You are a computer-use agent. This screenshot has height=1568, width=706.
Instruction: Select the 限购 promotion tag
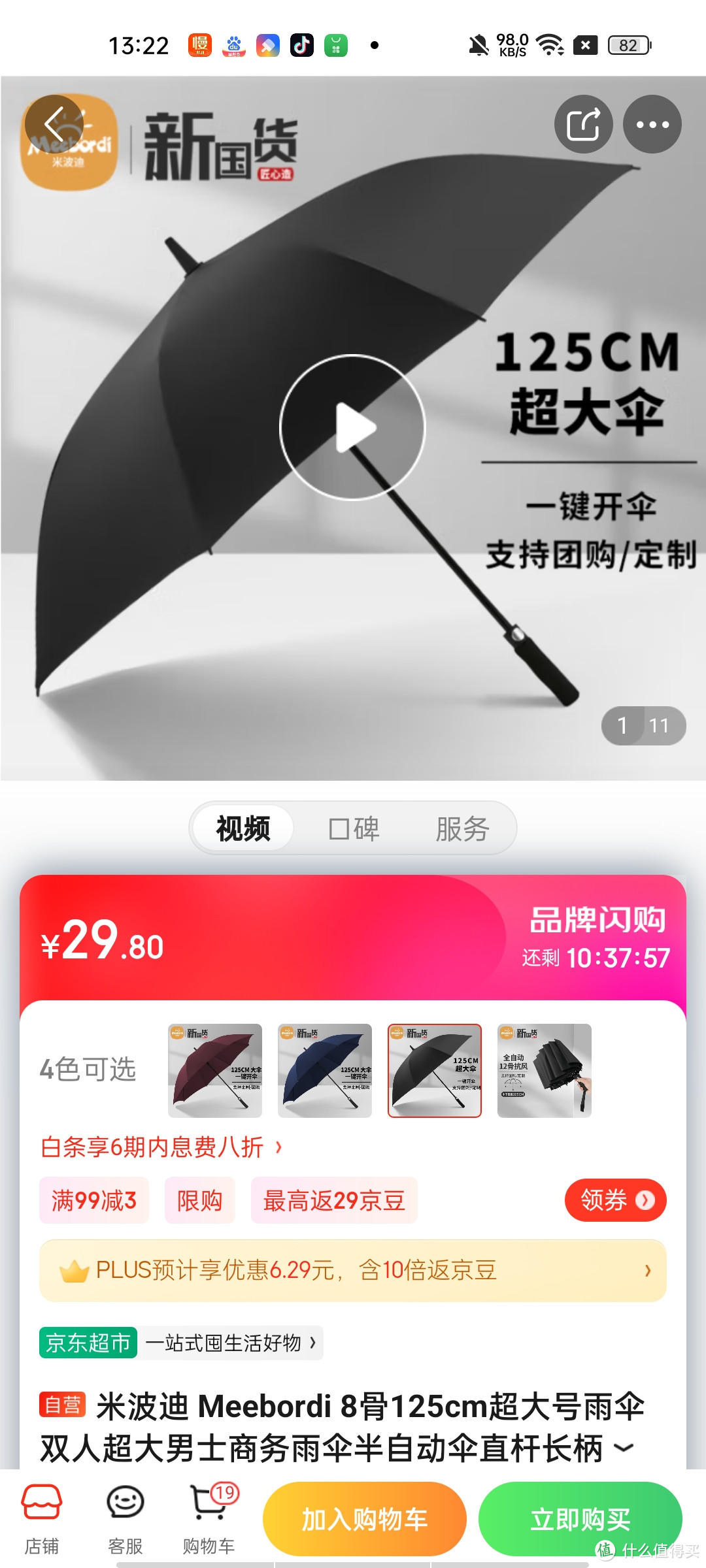click(199, 1200)
